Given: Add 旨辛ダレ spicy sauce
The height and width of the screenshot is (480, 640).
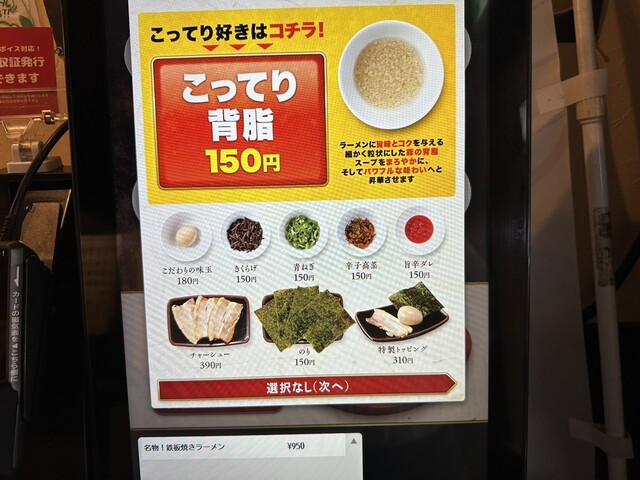Looking at the screenshot, I should pos(419,232).
